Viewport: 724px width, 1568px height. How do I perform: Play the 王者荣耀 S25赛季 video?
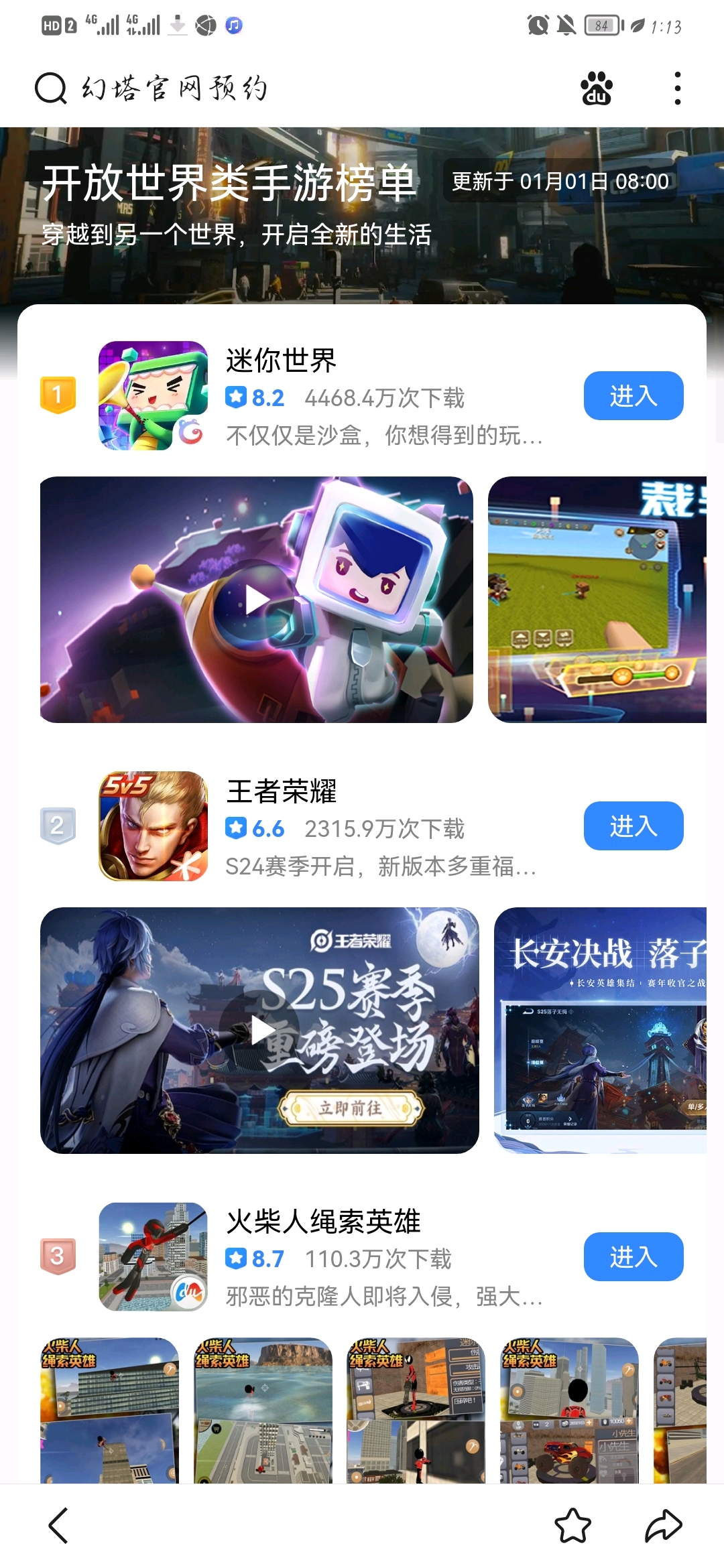(x=262, y=1031)
